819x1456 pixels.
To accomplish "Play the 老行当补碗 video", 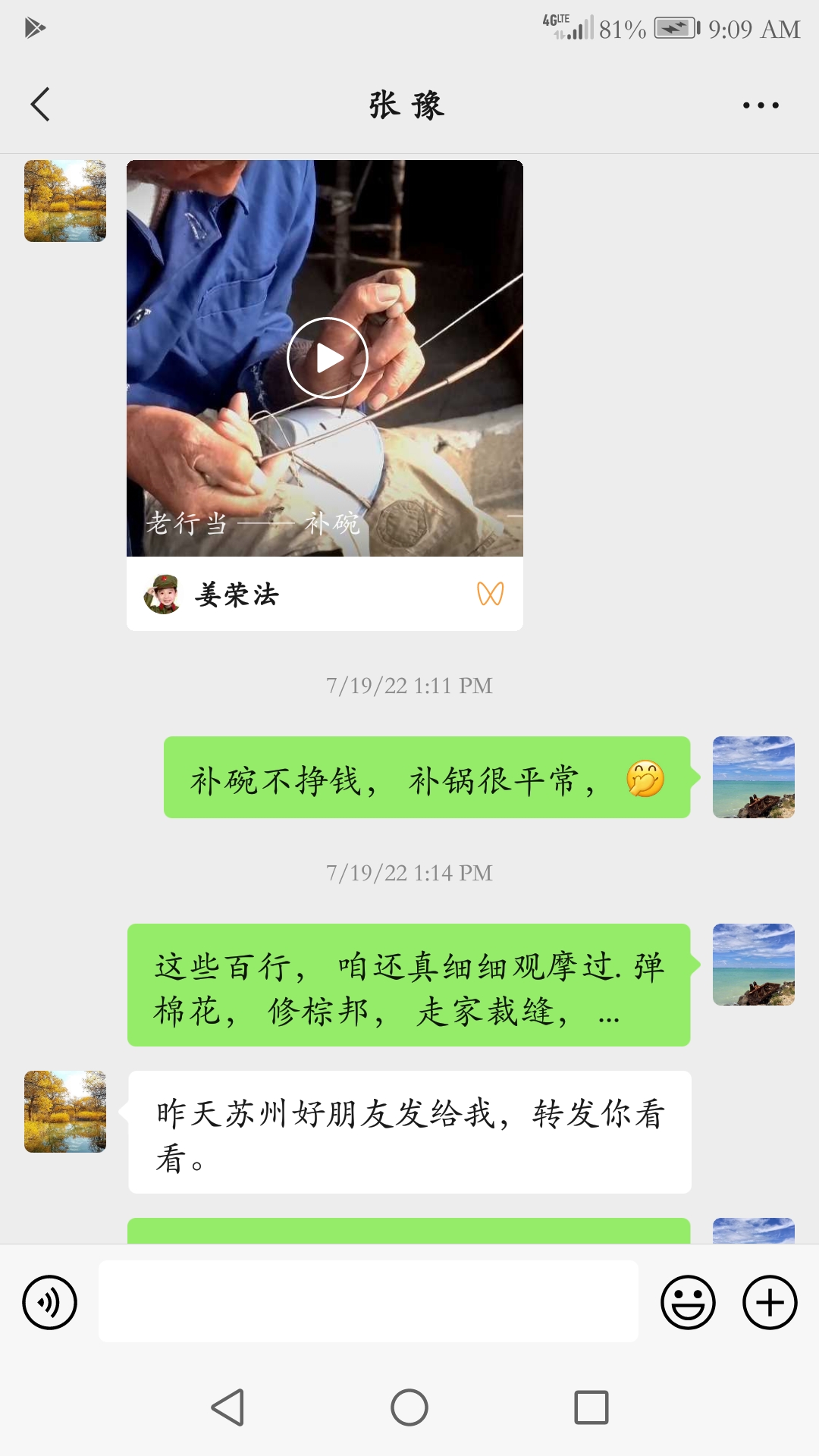I will [x=328, y=358].
